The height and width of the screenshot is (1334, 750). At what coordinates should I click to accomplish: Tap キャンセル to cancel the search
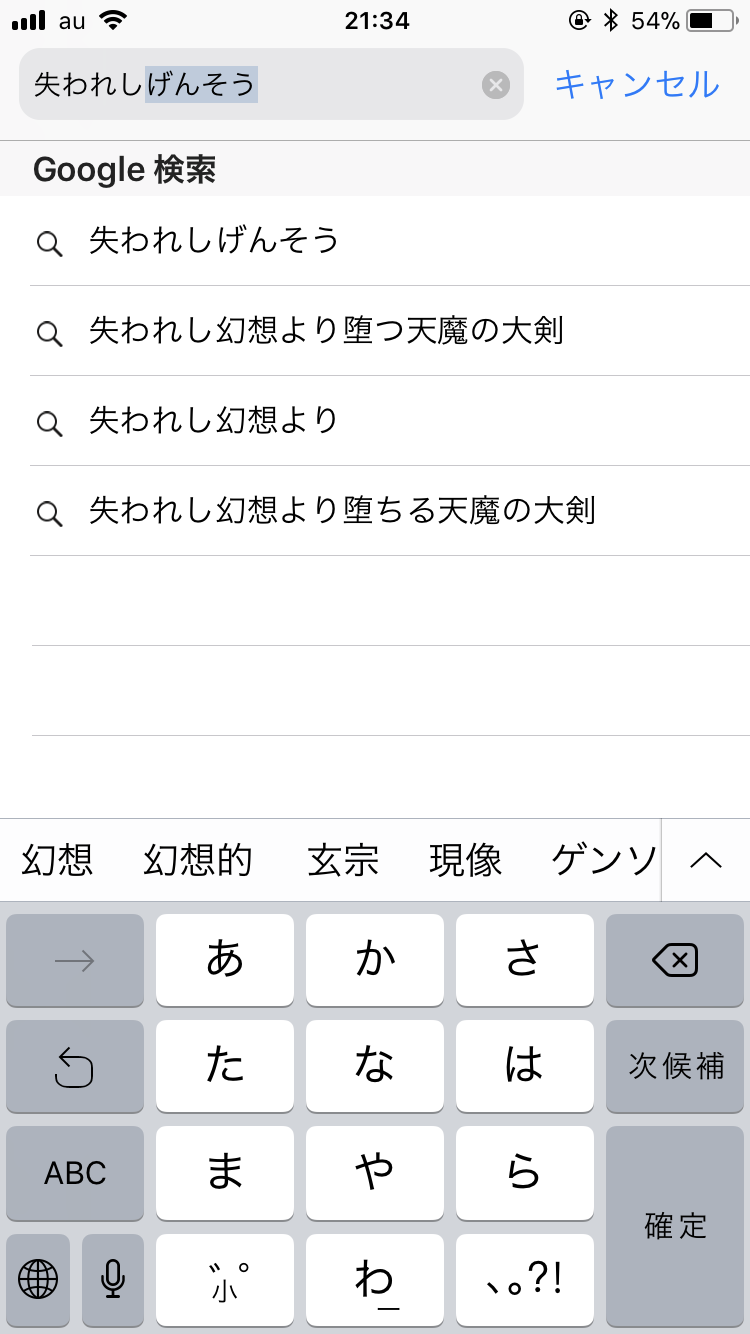pyautogui.click(x=637, y=85)
